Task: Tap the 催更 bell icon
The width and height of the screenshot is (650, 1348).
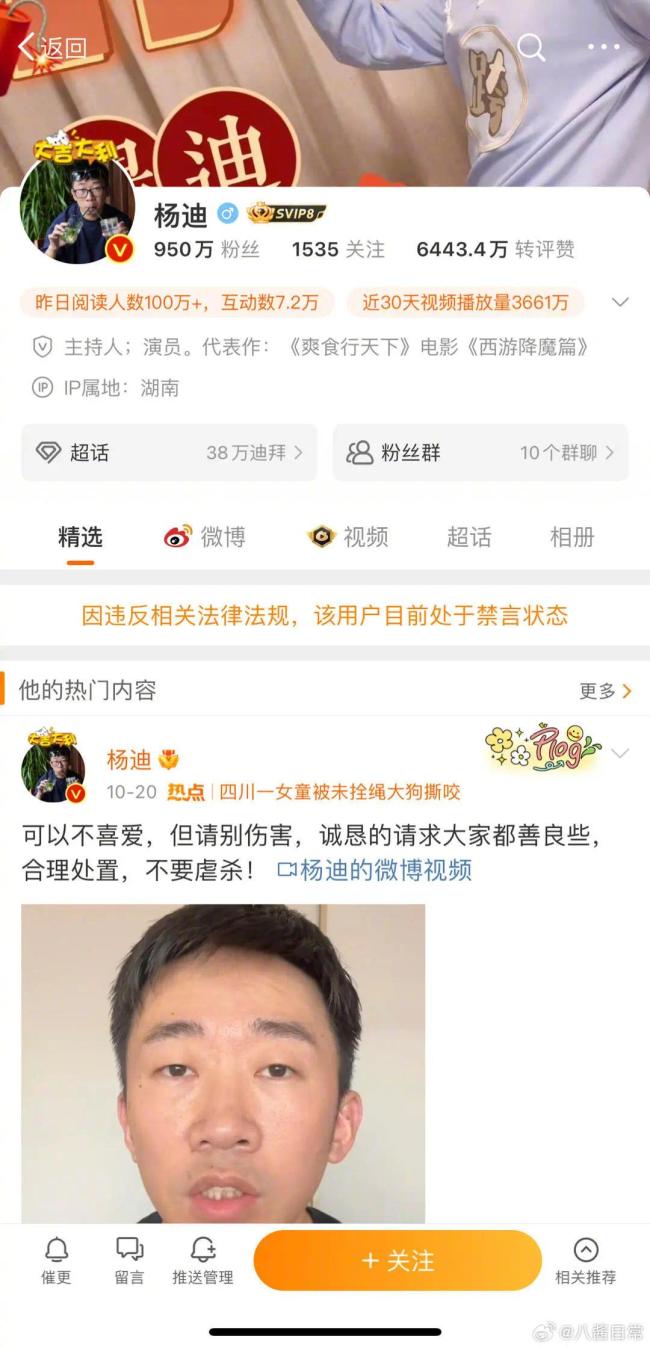Action: (x=56, y=1260)
